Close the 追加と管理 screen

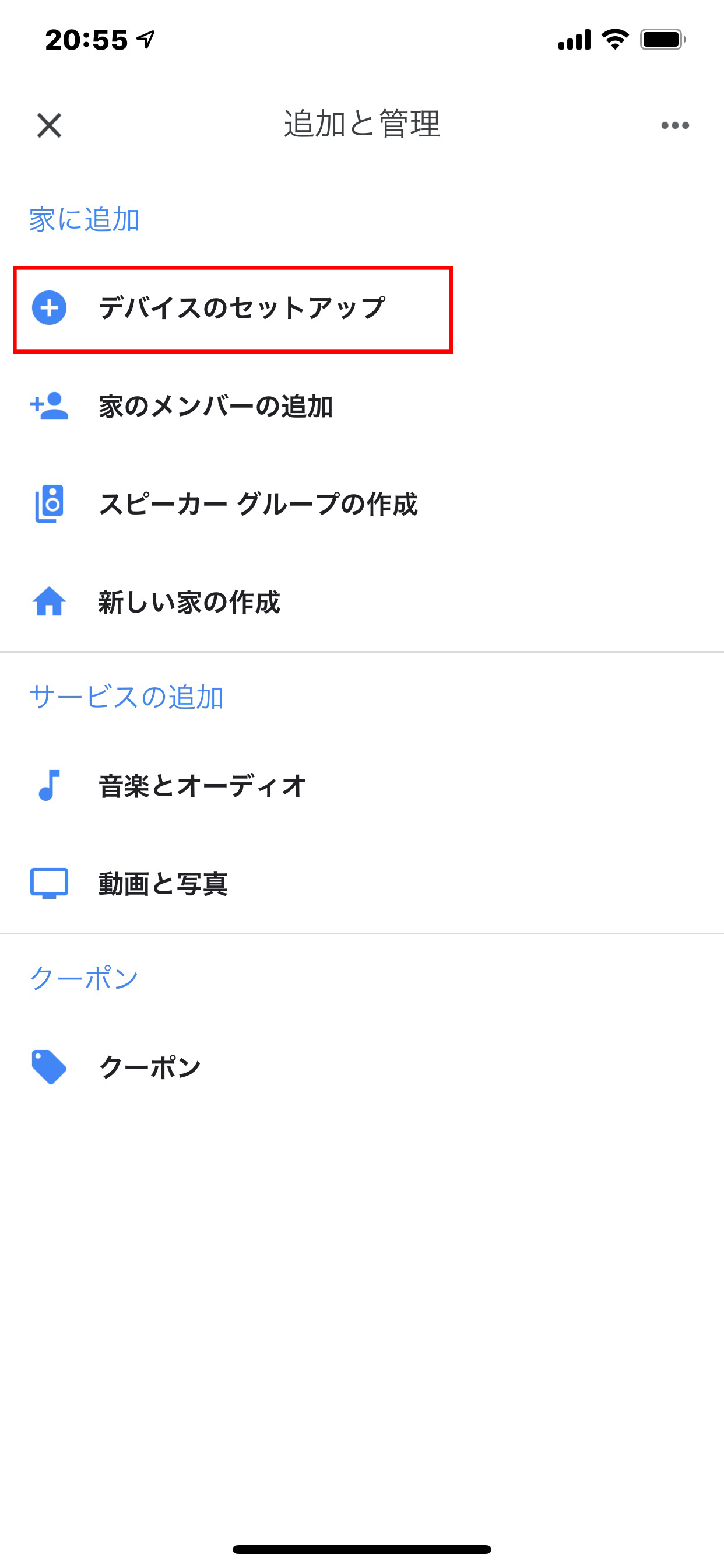coord(50,125)
